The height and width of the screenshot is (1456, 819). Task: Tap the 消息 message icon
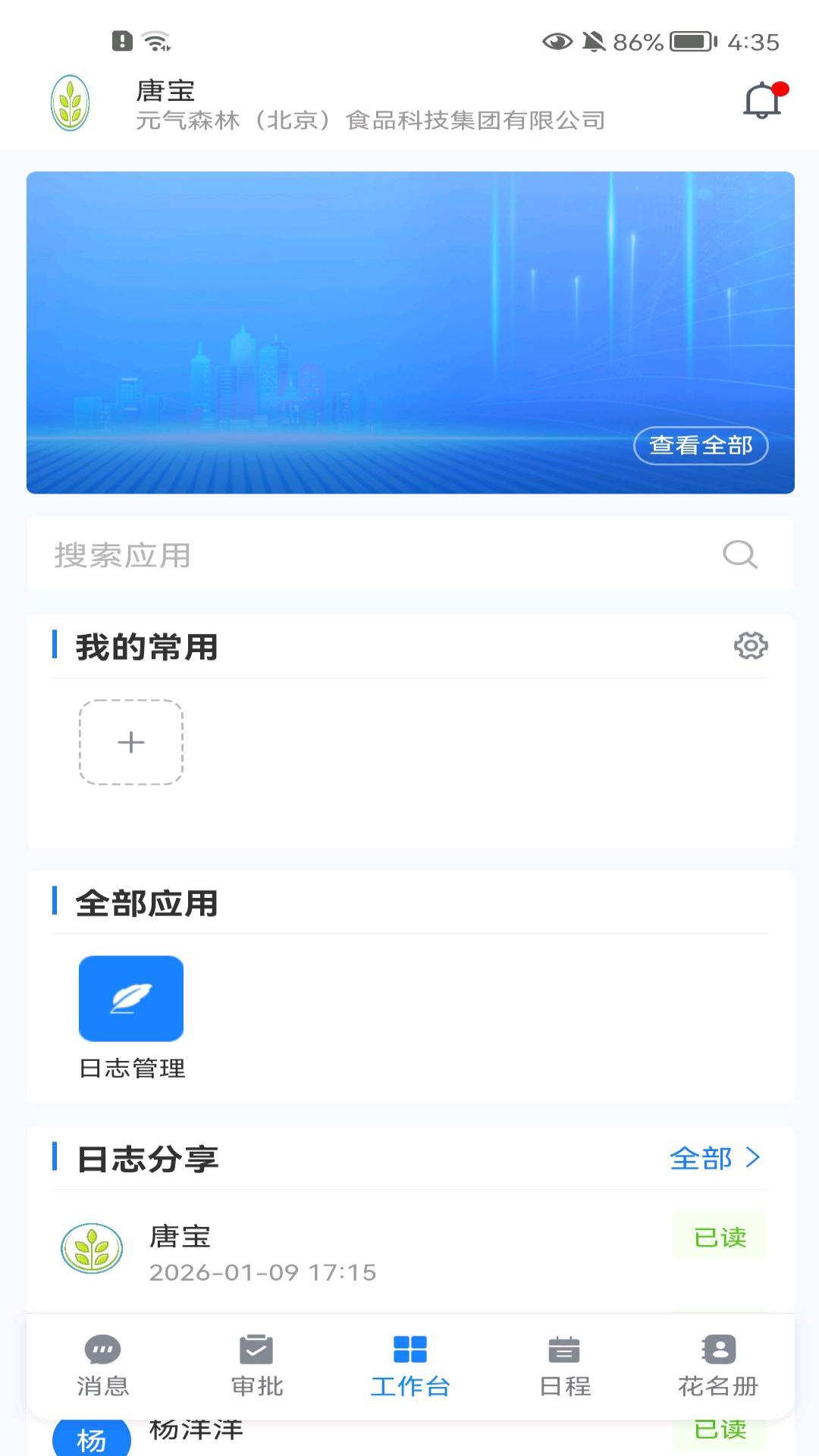tap(102, 1350)
